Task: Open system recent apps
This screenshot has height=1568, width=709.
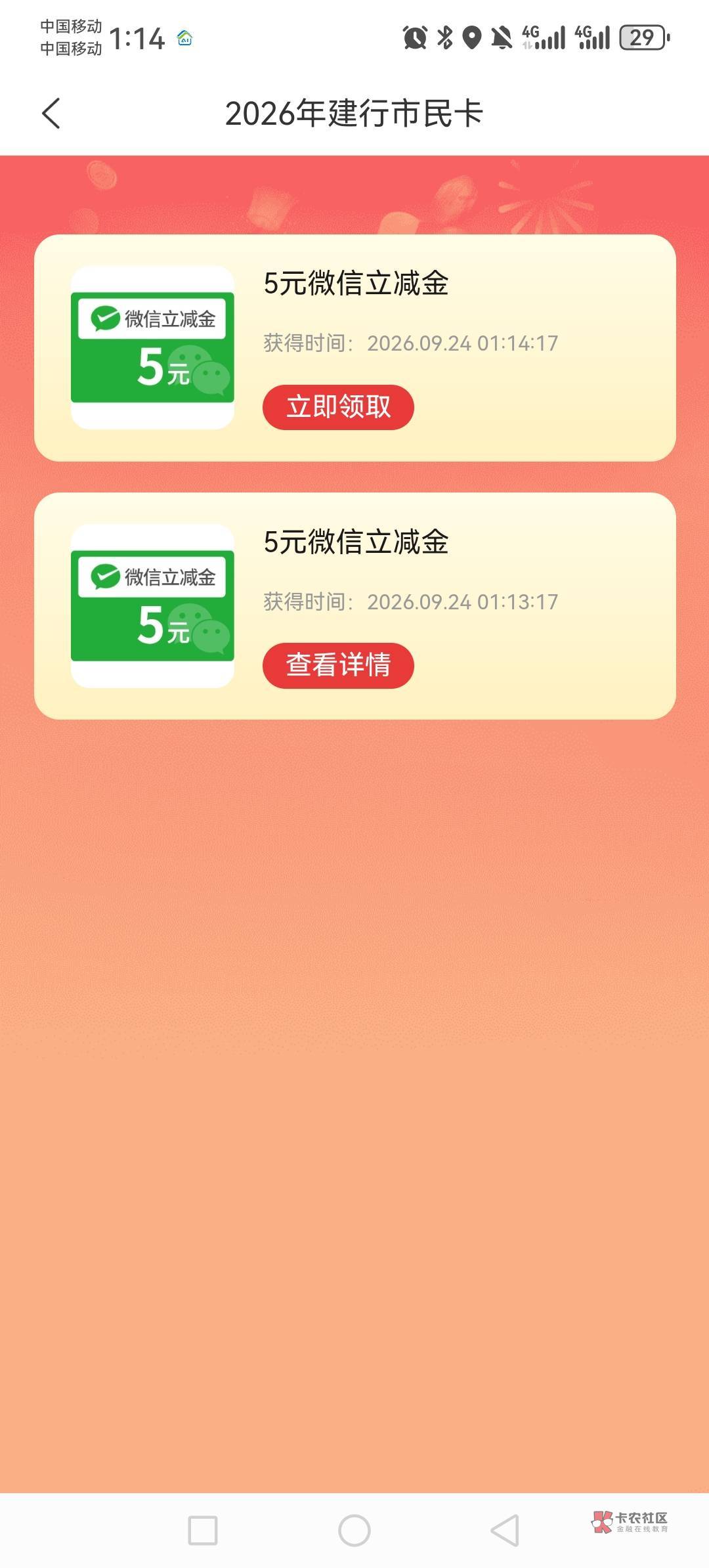Action: (x=203, y=1531)
